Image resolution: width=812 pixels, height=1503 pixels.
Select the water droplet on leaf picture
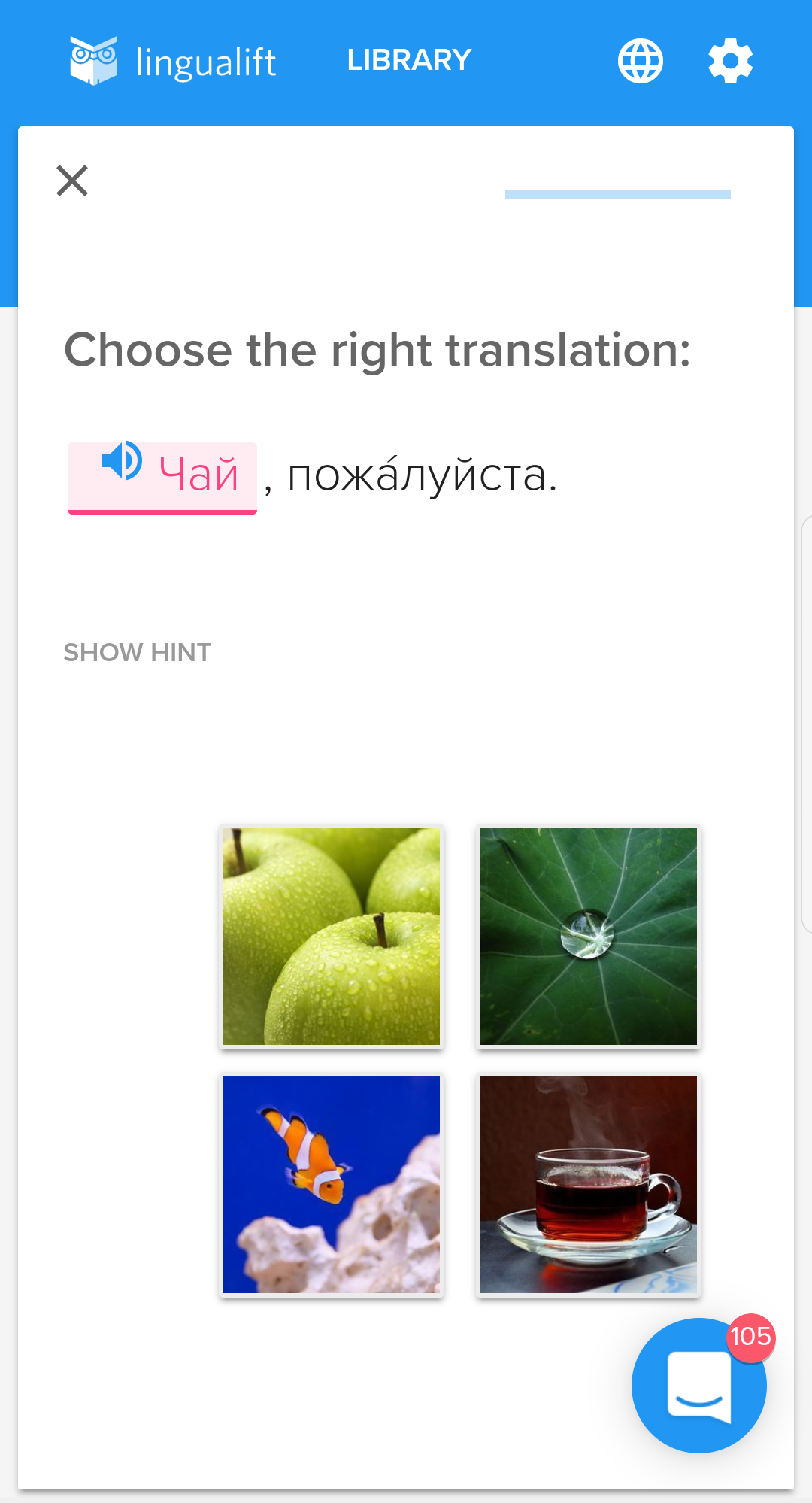[589, 938]
